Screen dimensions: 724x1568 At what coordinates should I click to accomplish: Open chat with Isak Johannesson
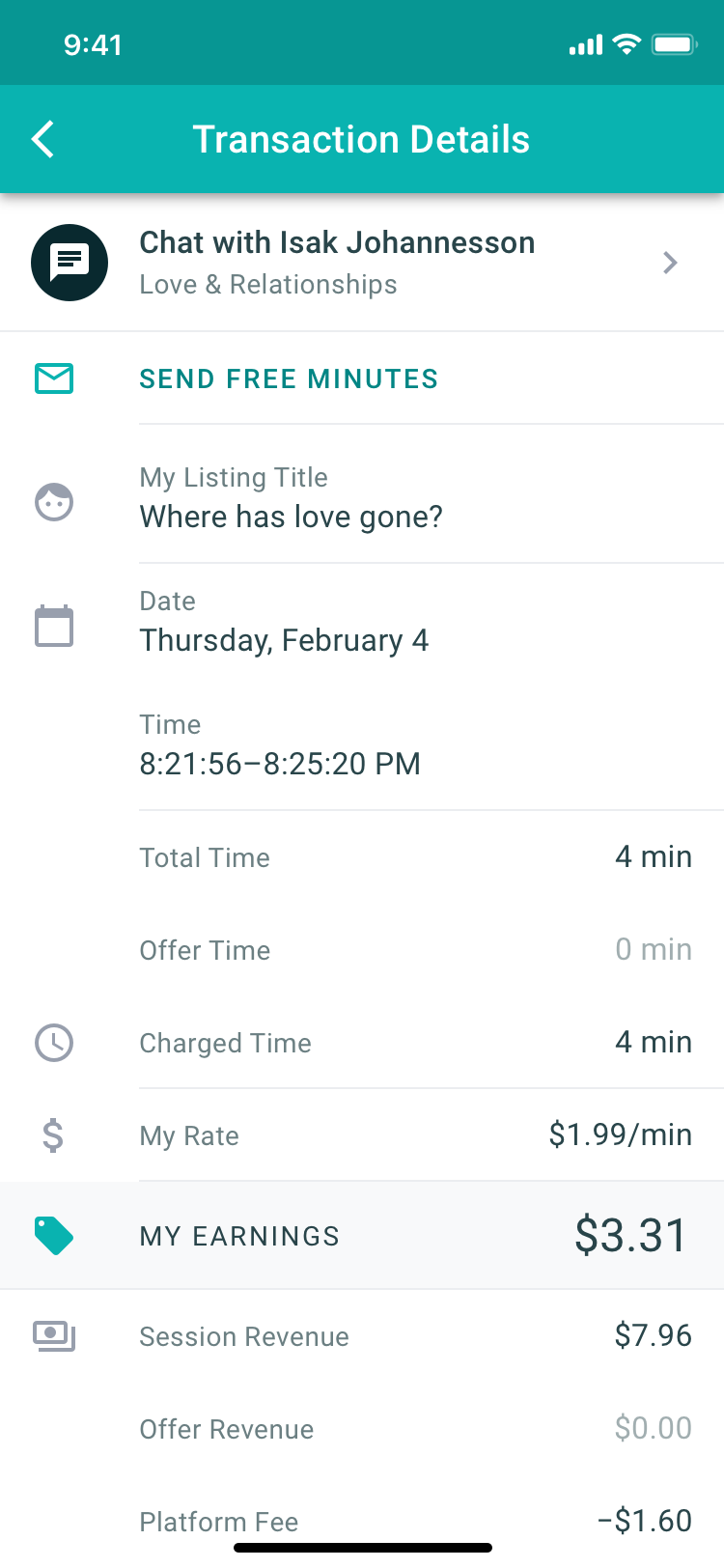click(x=362, y=263)
